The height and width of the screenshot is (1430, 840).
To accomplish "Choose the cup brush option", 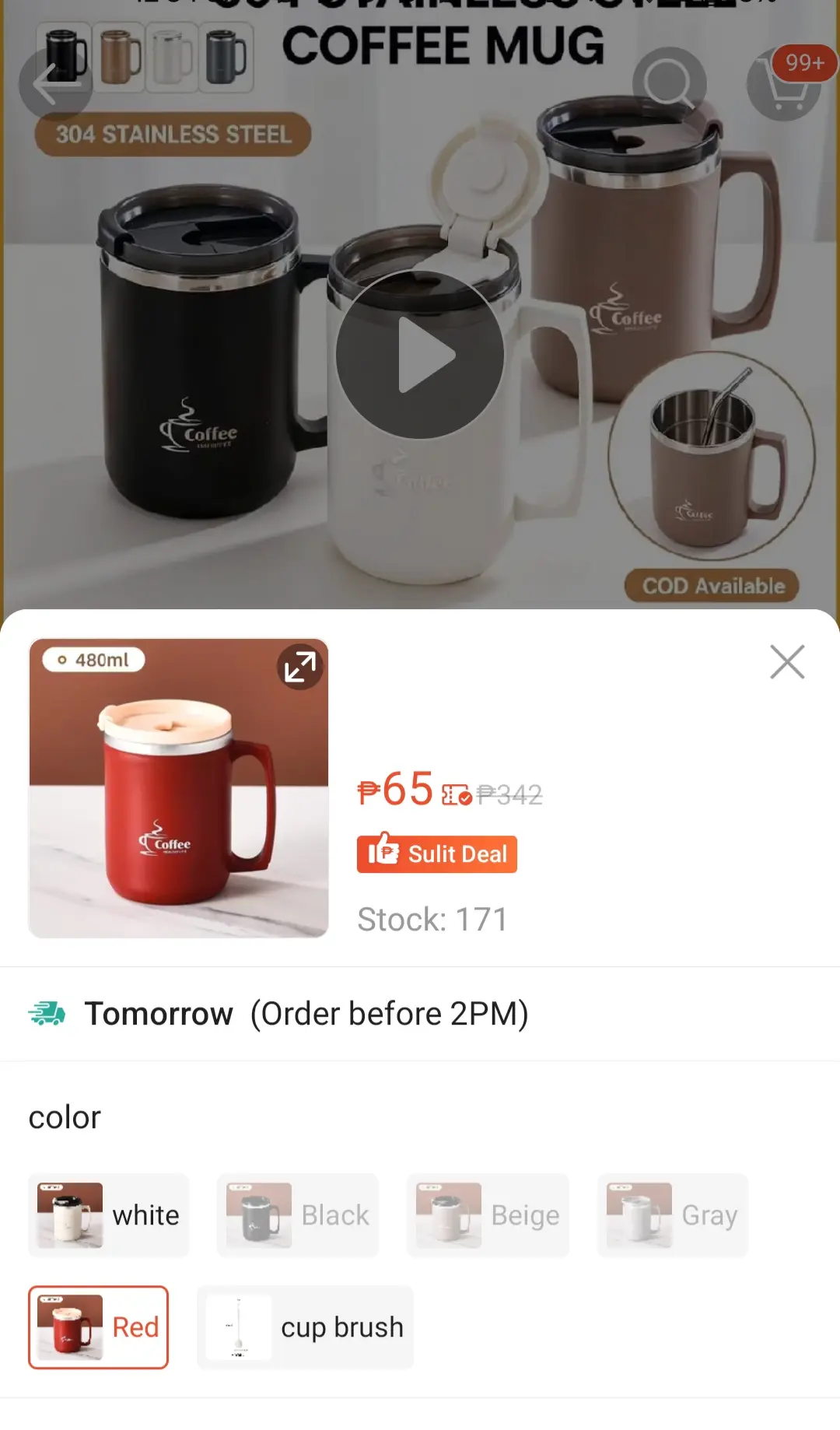I will [x=305, y=1327].
